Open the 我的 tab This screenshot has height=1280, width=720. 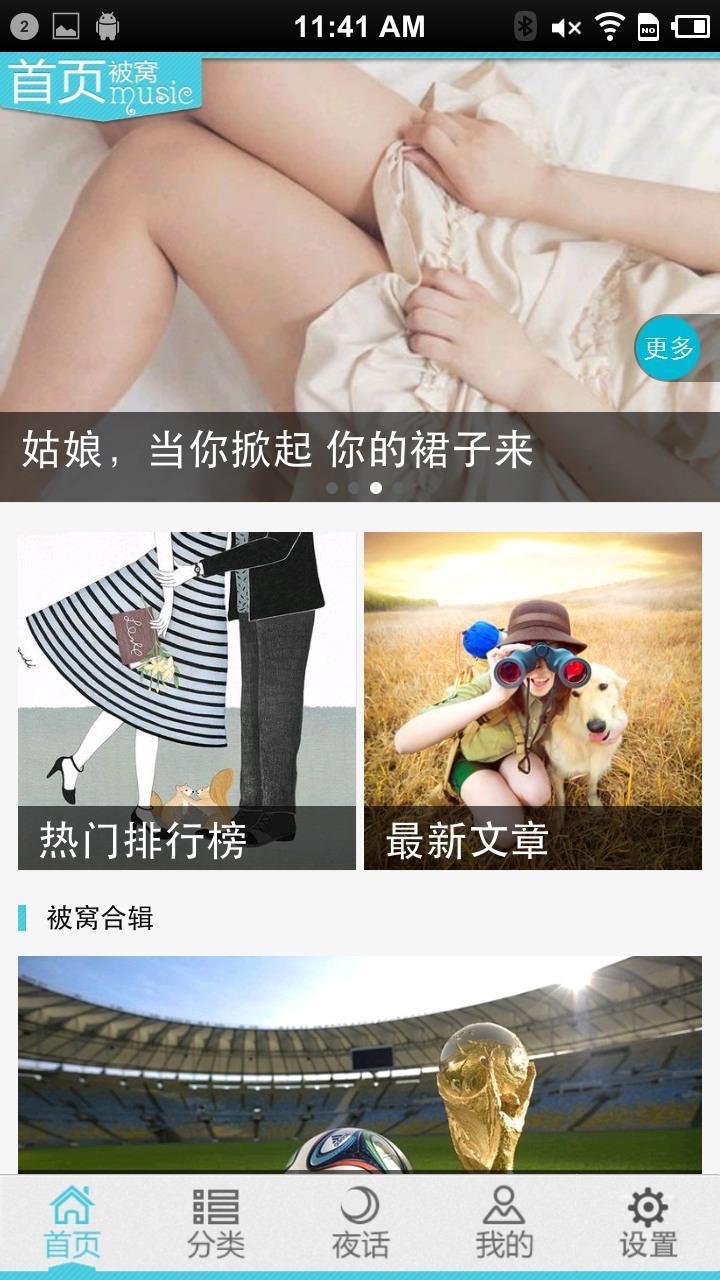tap(504, 1224)
